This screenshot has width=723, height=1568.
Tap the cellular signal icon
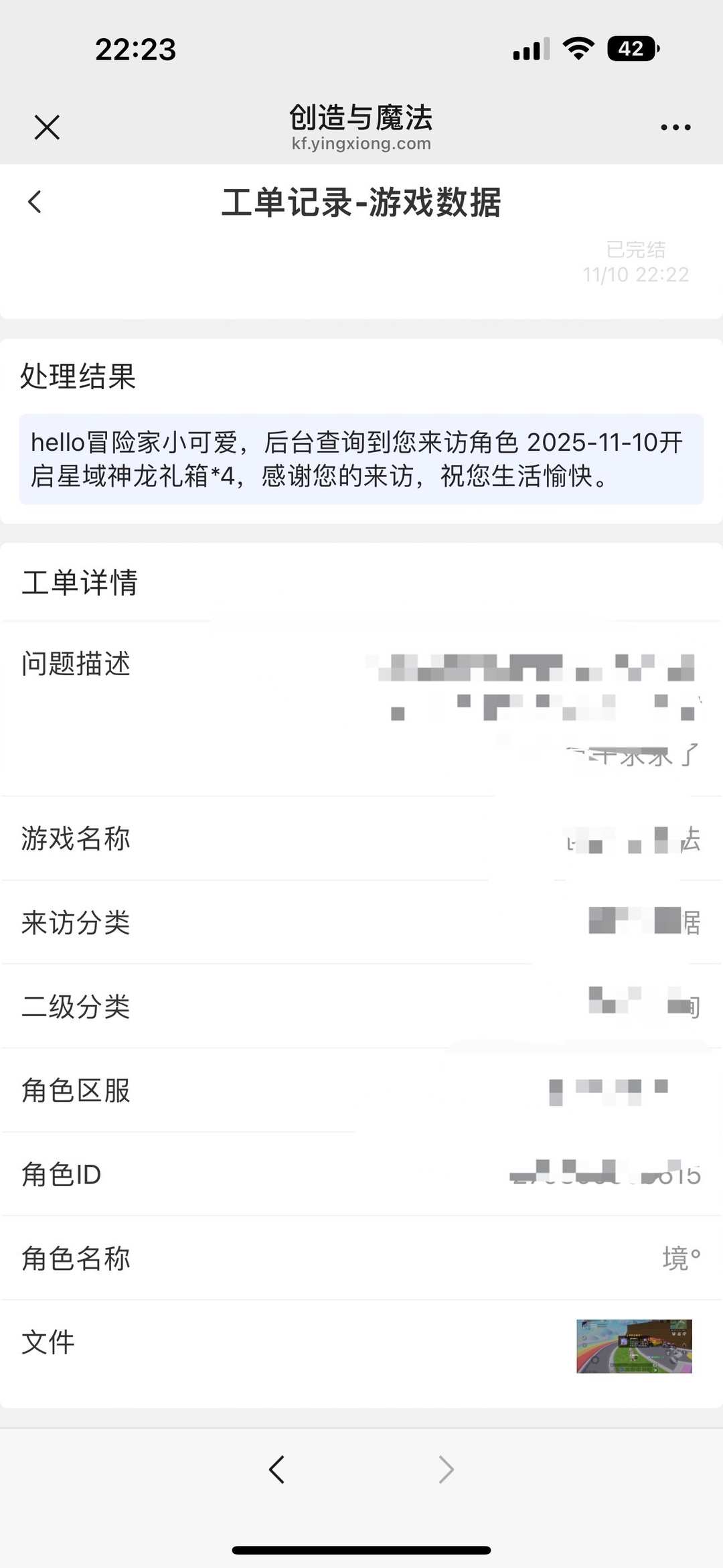click(528, 48)
